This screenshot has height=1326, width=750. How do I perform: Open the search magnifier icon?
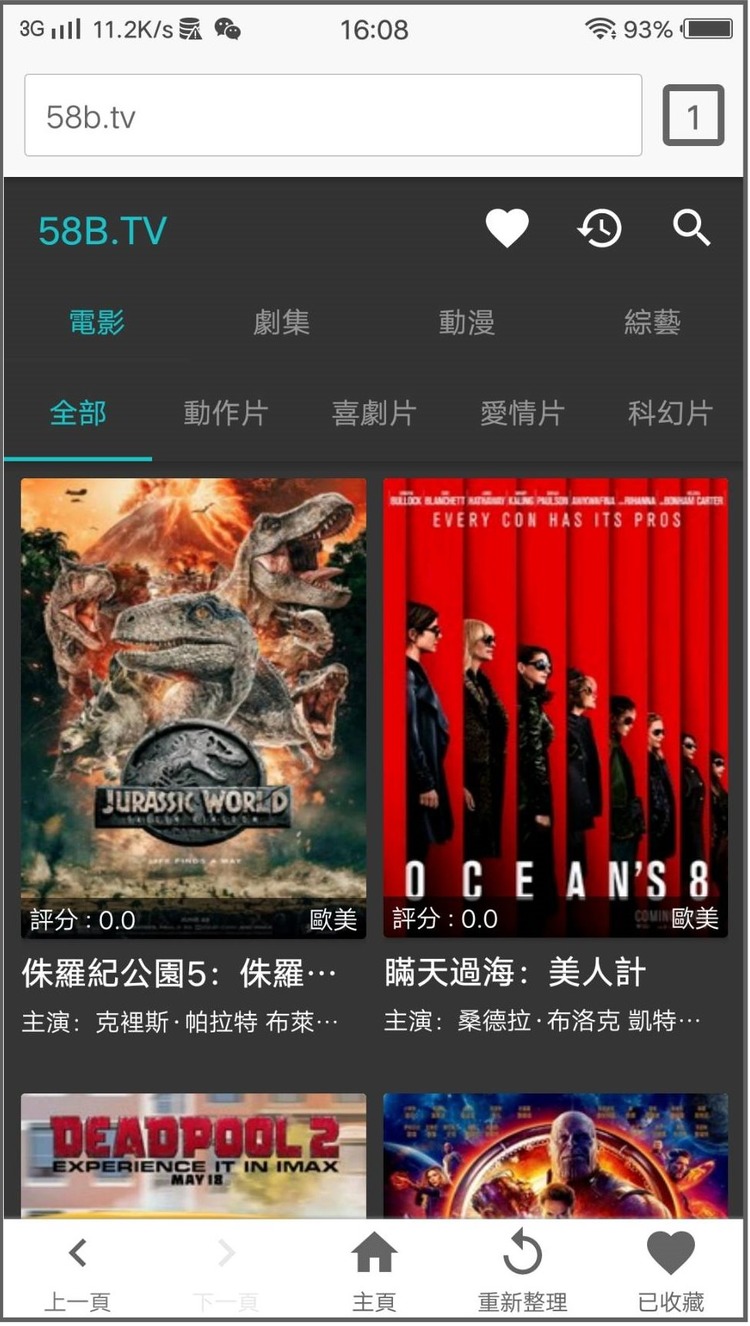691,229
